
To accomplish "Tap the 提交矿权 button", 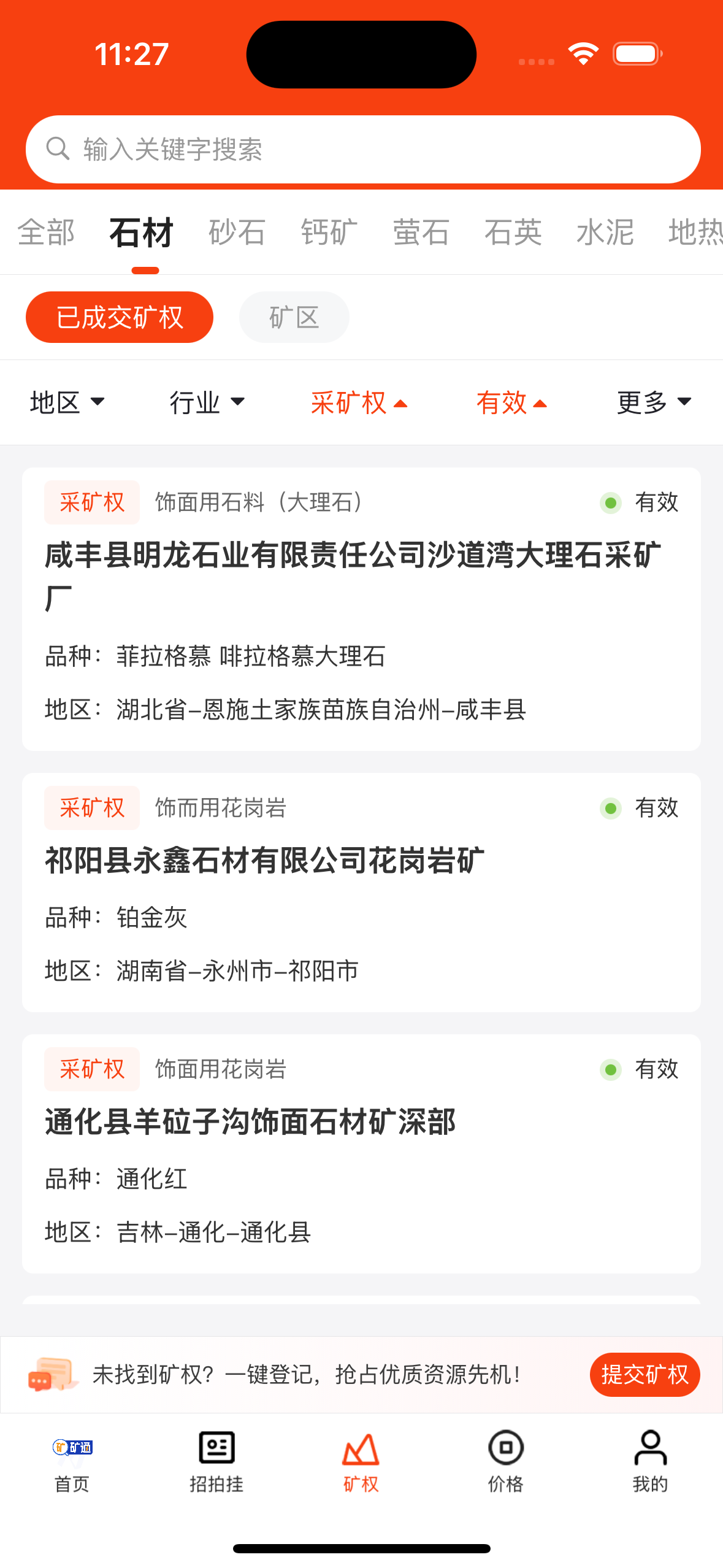I will tap(645, 1374).
